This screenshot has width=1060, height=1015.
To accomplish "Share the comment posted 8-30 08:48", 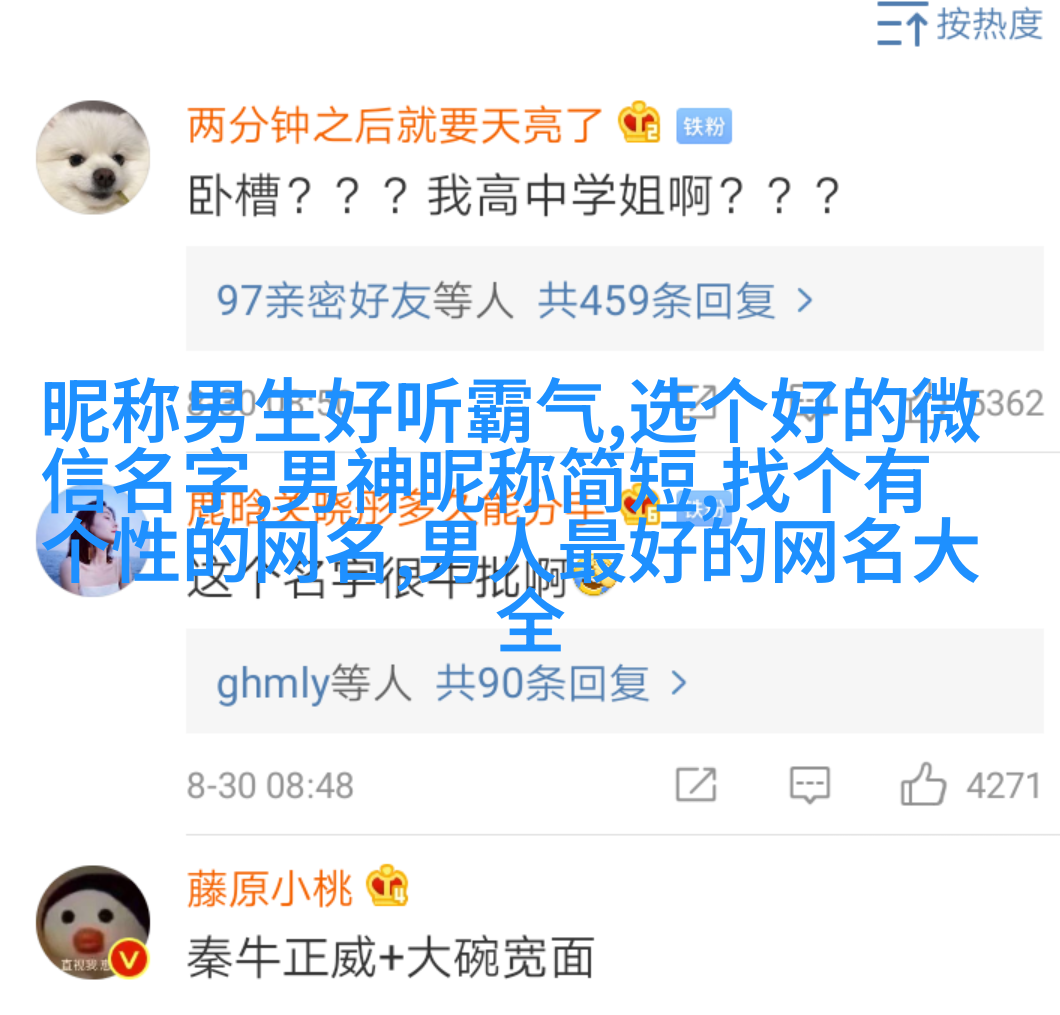I will coord(696,785).
